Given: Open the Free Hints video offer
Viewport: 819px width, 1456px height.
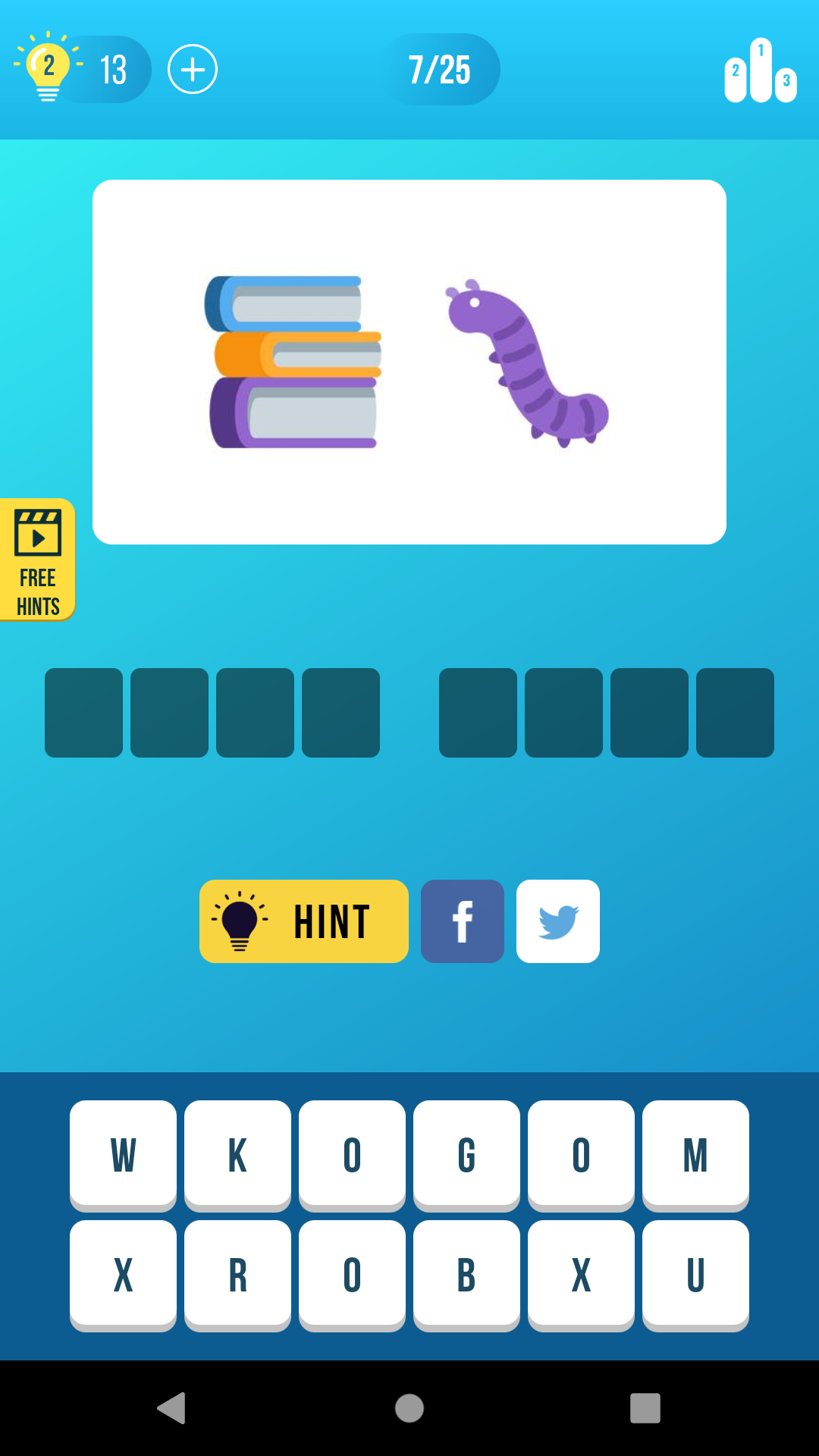Looking at the screenshot, I should tap(37, 560).
